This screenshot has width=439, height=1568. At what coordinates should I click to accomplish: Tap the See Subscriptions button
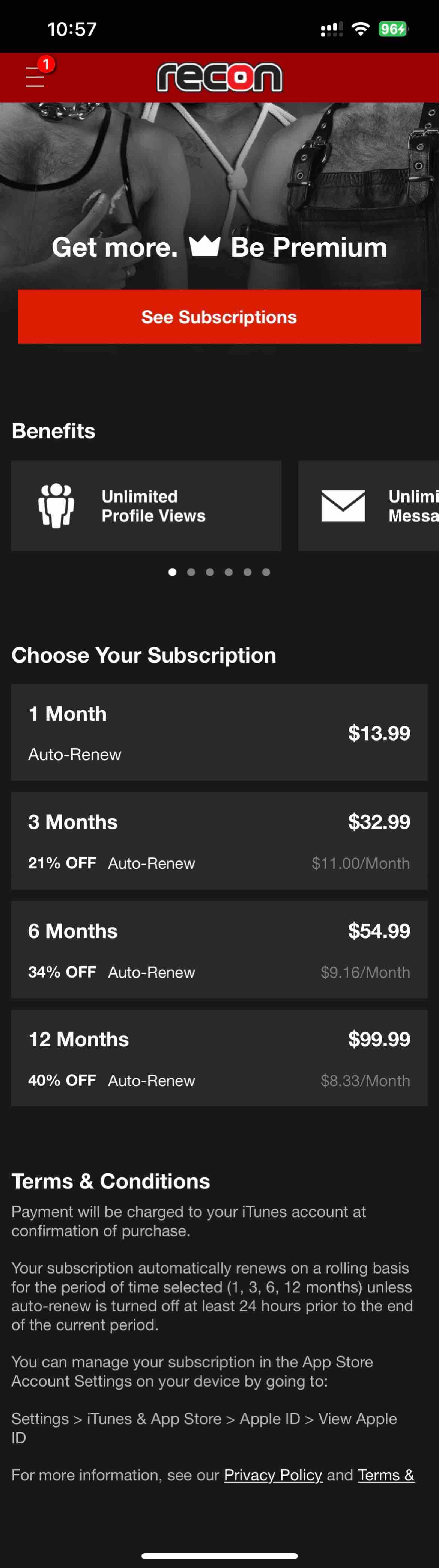(x=219, y=317)
